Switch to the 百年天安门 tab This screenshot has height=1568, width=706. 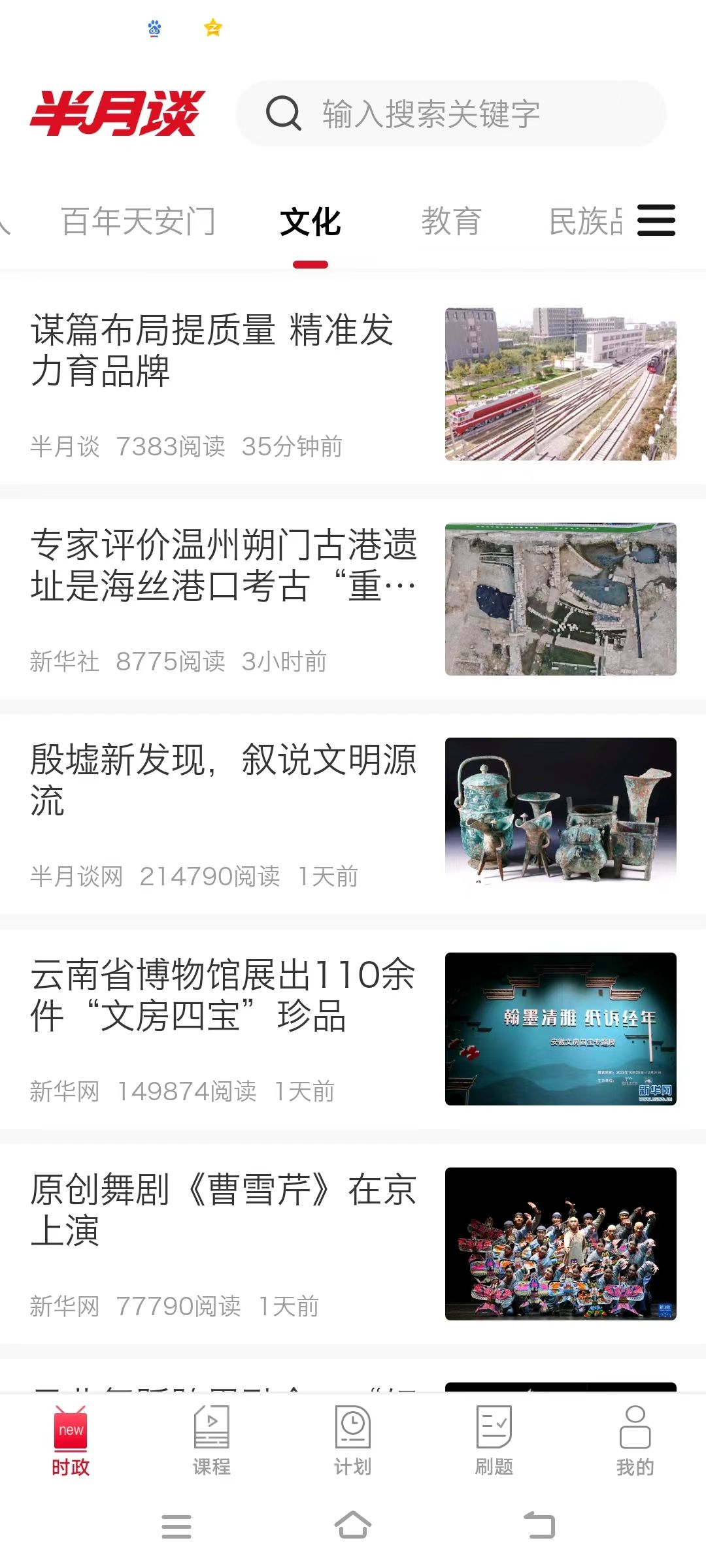pyautogui.click(x=138, y=221)
